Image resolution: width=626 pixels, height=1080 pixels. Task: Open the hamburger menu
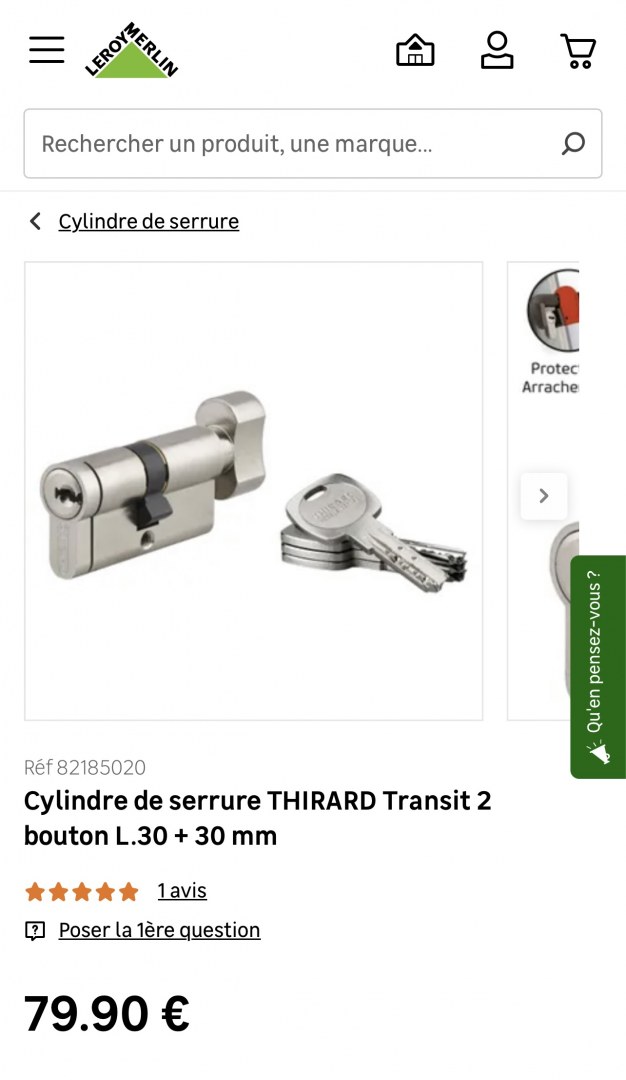(46, 50)
